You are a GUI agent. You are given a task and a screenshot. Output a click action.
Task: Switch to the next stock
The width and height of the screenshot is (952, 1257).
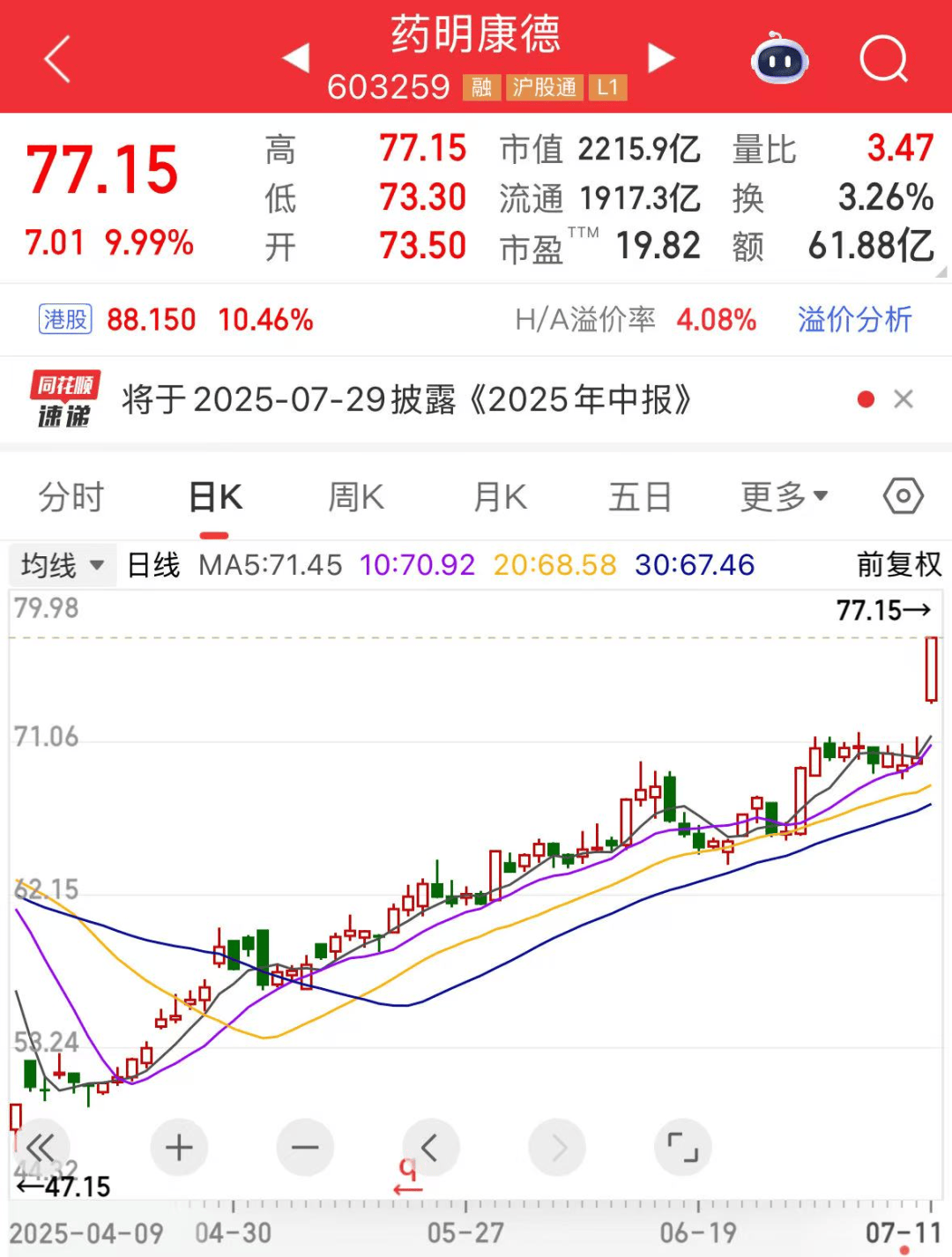660,58
